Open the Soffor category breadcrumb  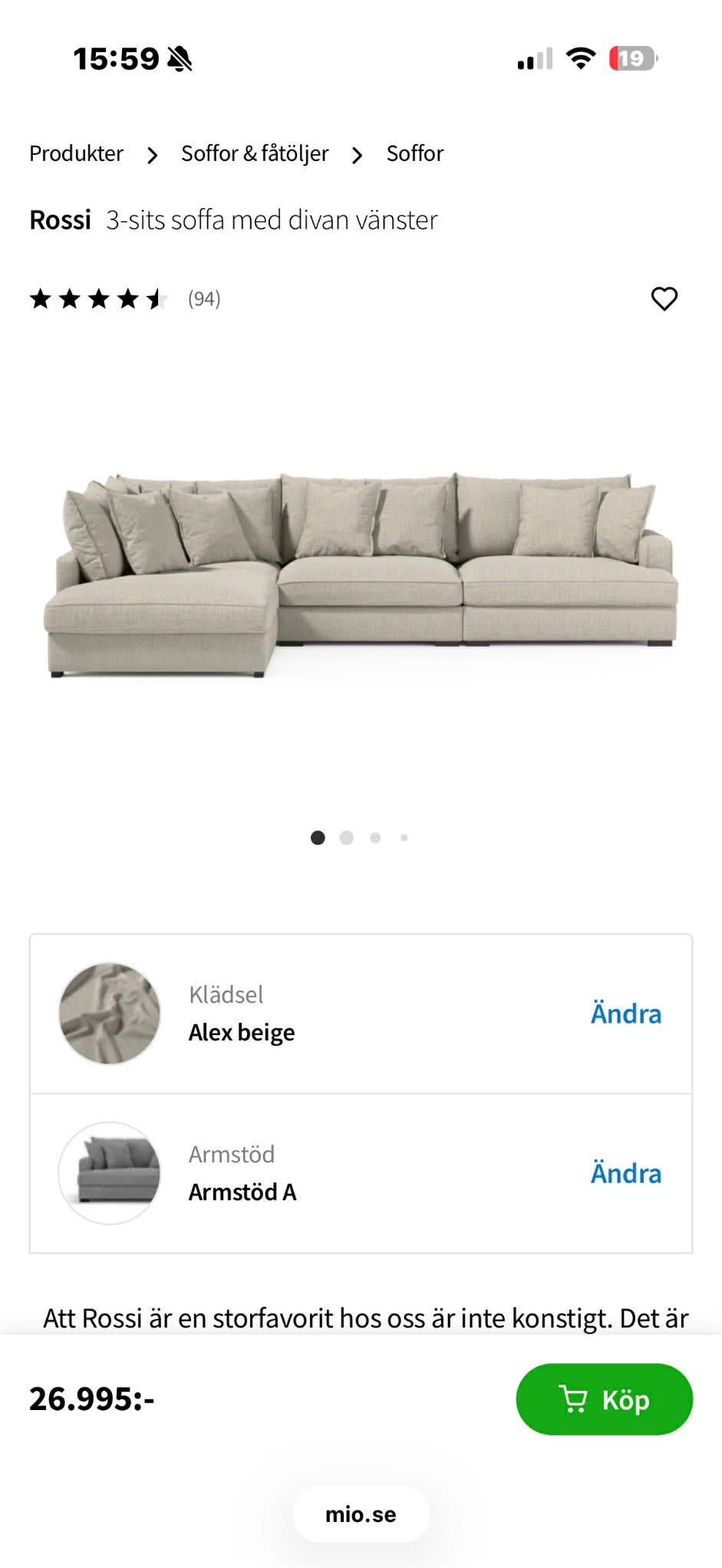coord(414,153)
